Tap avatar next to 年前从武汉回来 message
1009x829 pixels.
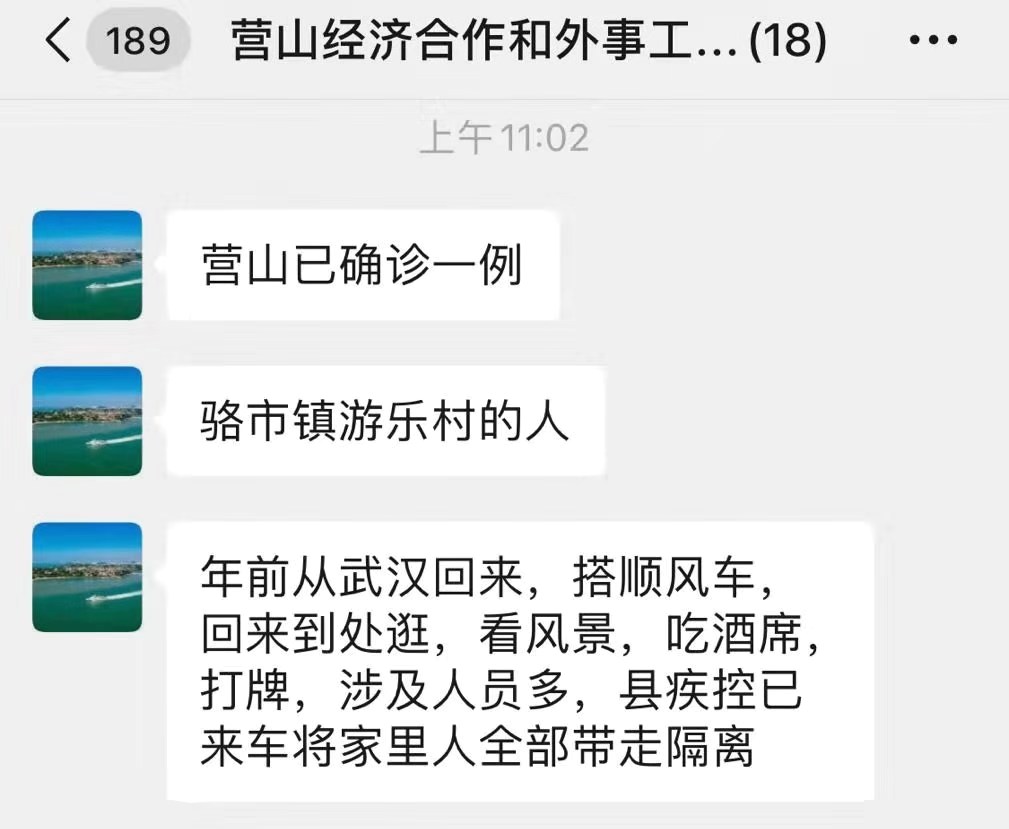pyautogui.click(x=87, y=577)
